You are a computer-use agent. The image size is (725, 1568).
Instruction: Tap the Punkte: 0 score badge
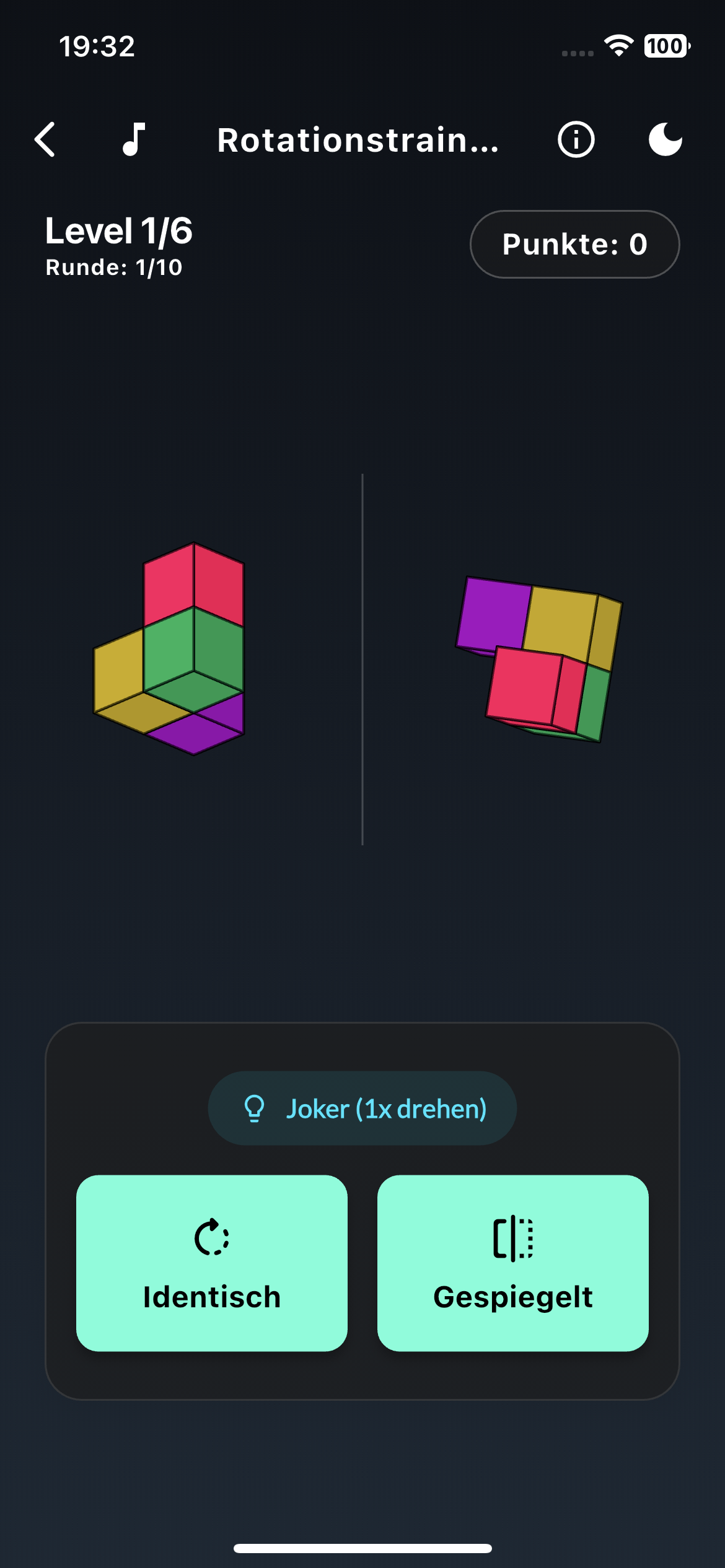click(x=574, y=244)
